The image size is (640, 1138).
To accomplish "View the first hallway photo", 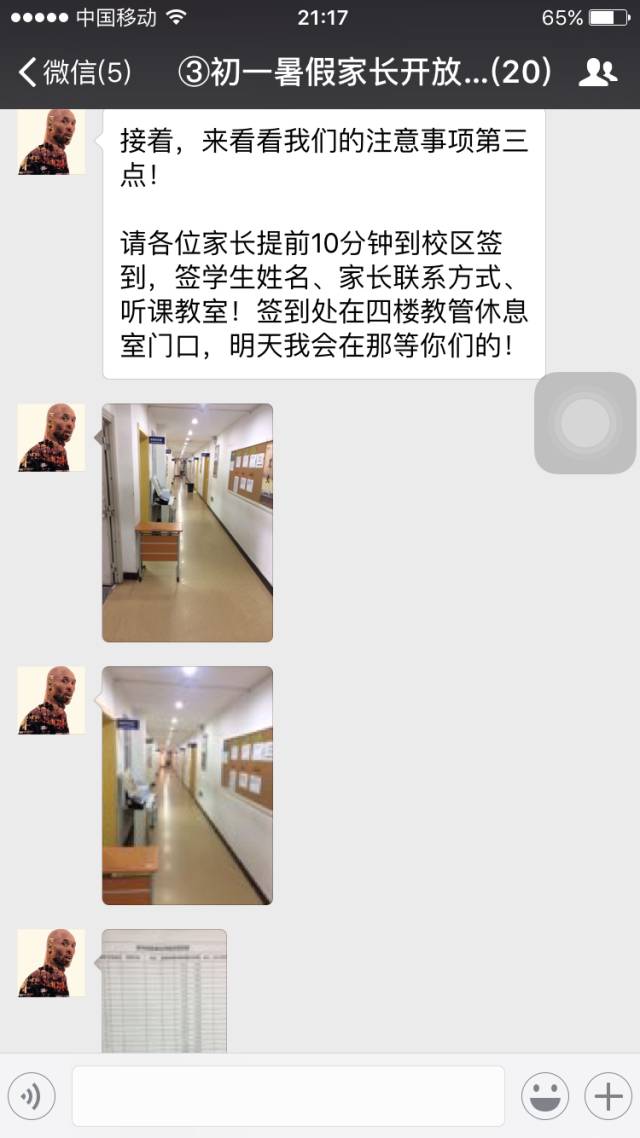I will [x=187, y=522].
